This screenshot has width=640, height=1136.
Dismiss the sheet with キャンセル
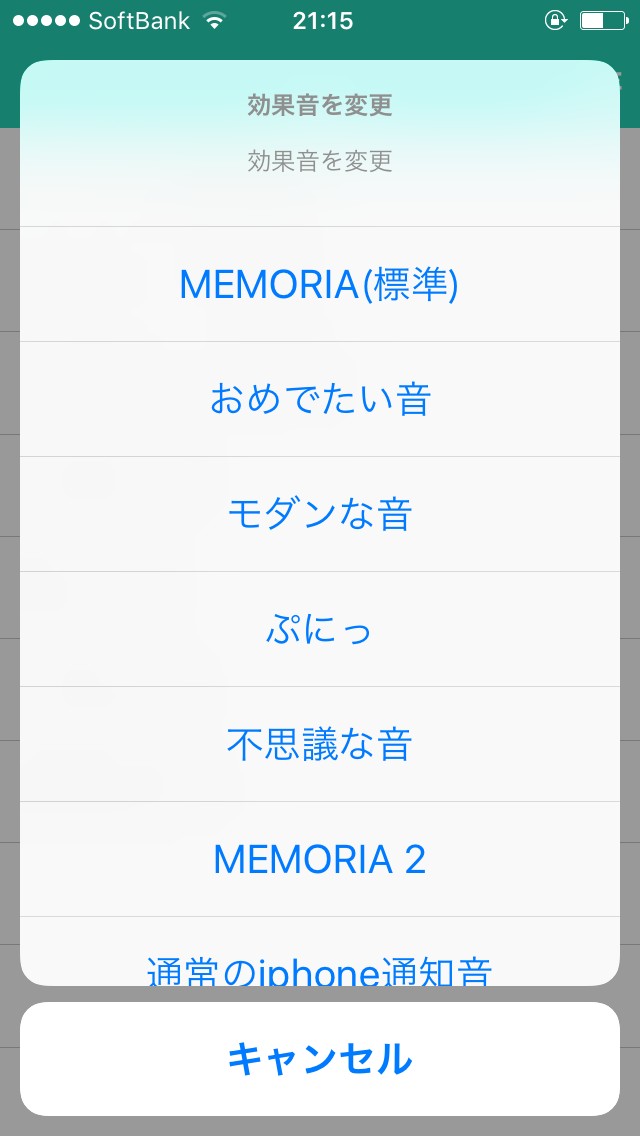pos(319,1058)
